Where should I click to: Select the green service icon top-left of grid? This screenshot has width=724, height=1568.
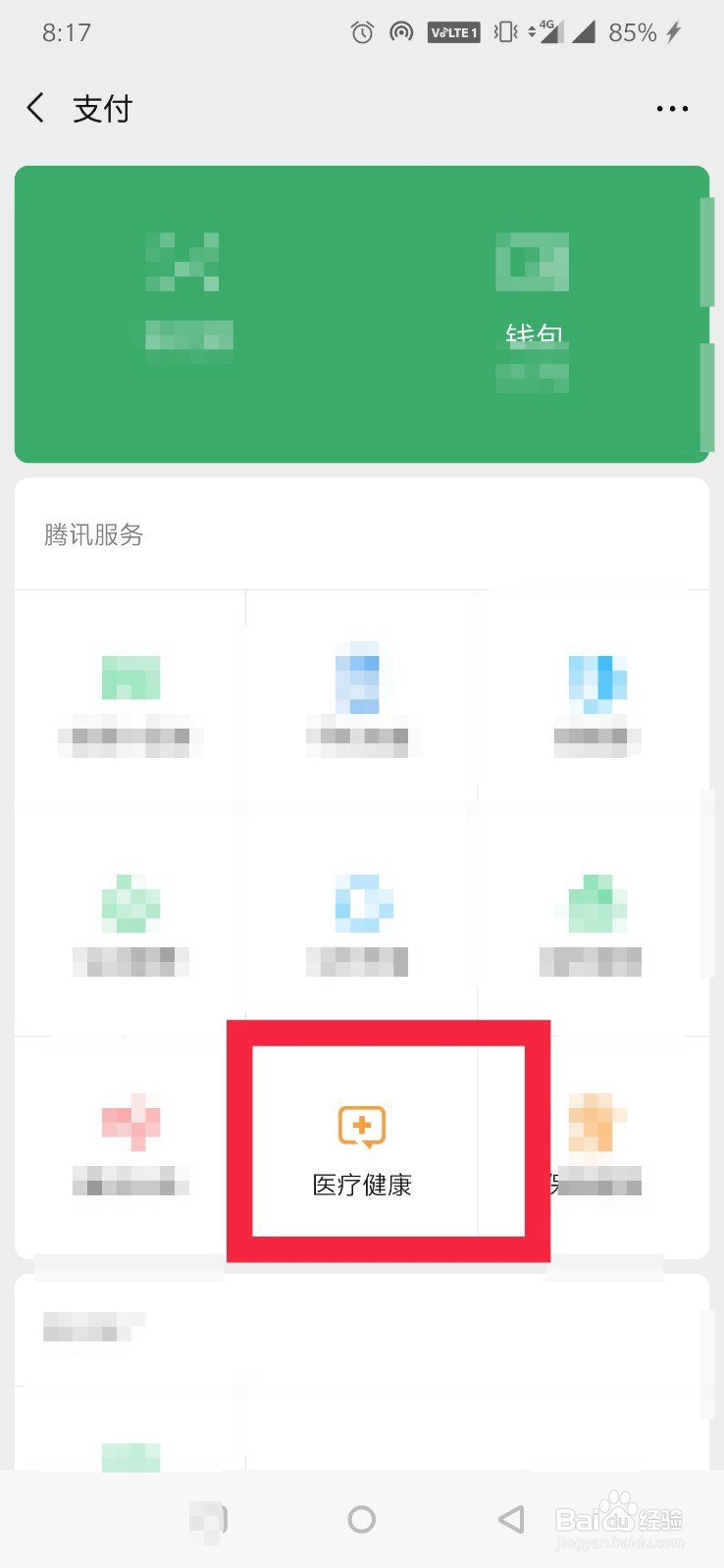click(129, 678)
